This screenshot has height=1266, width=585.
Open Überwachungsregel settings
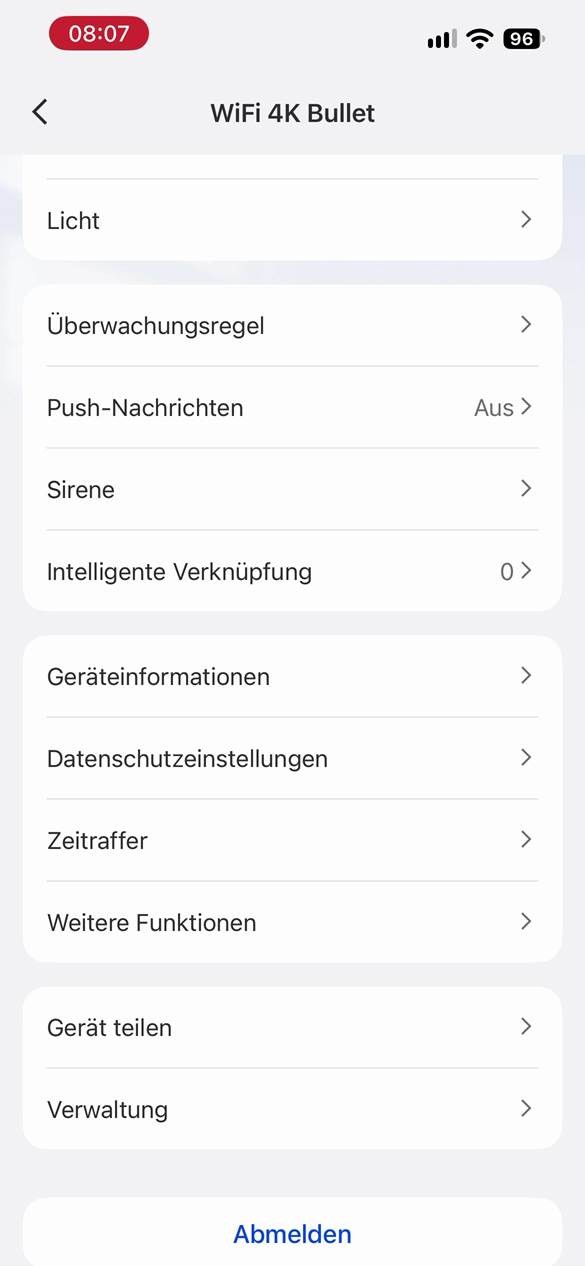pos(292,325)
